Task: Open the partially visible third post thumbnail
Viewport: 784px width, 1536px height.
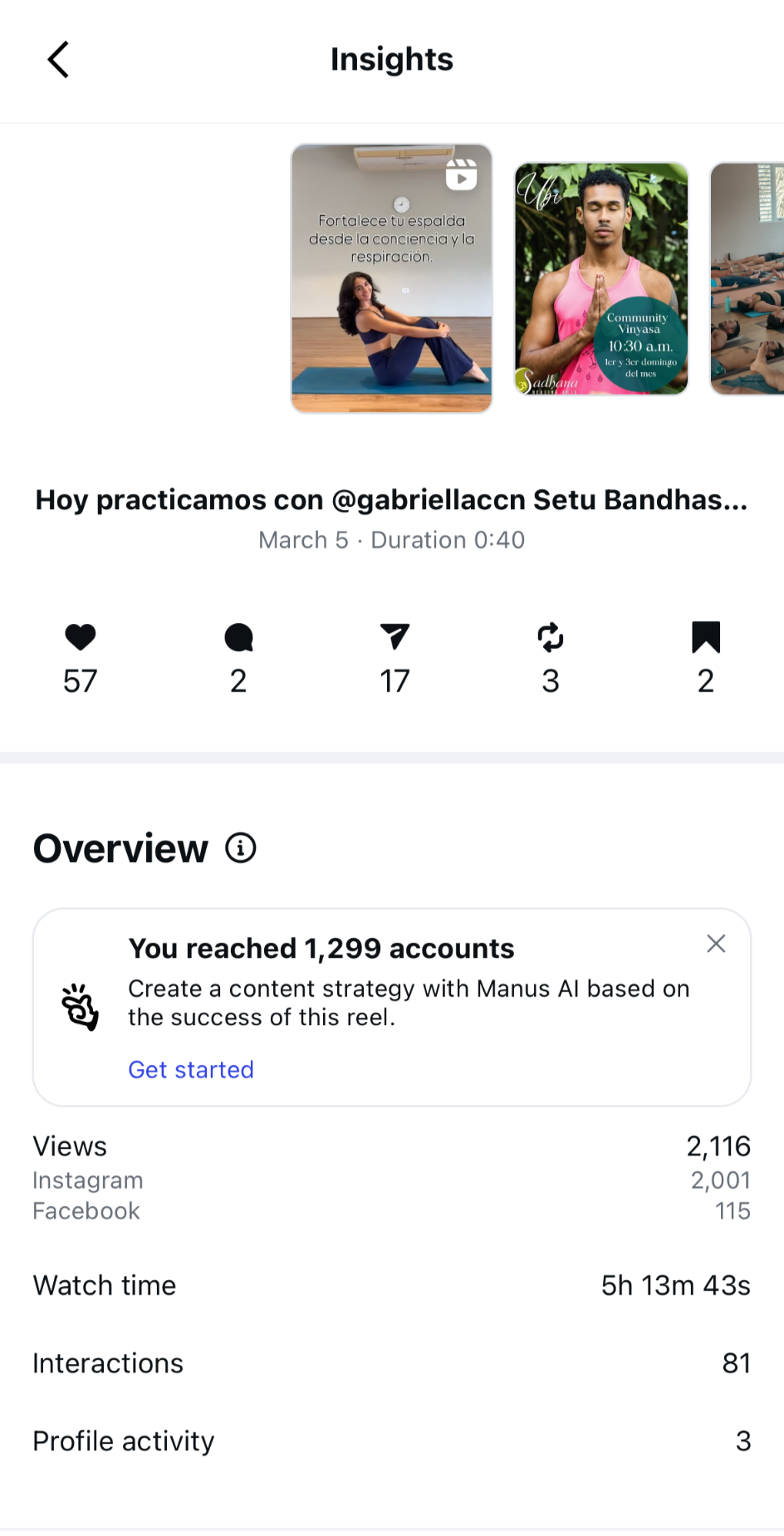Action: point(747,278)
